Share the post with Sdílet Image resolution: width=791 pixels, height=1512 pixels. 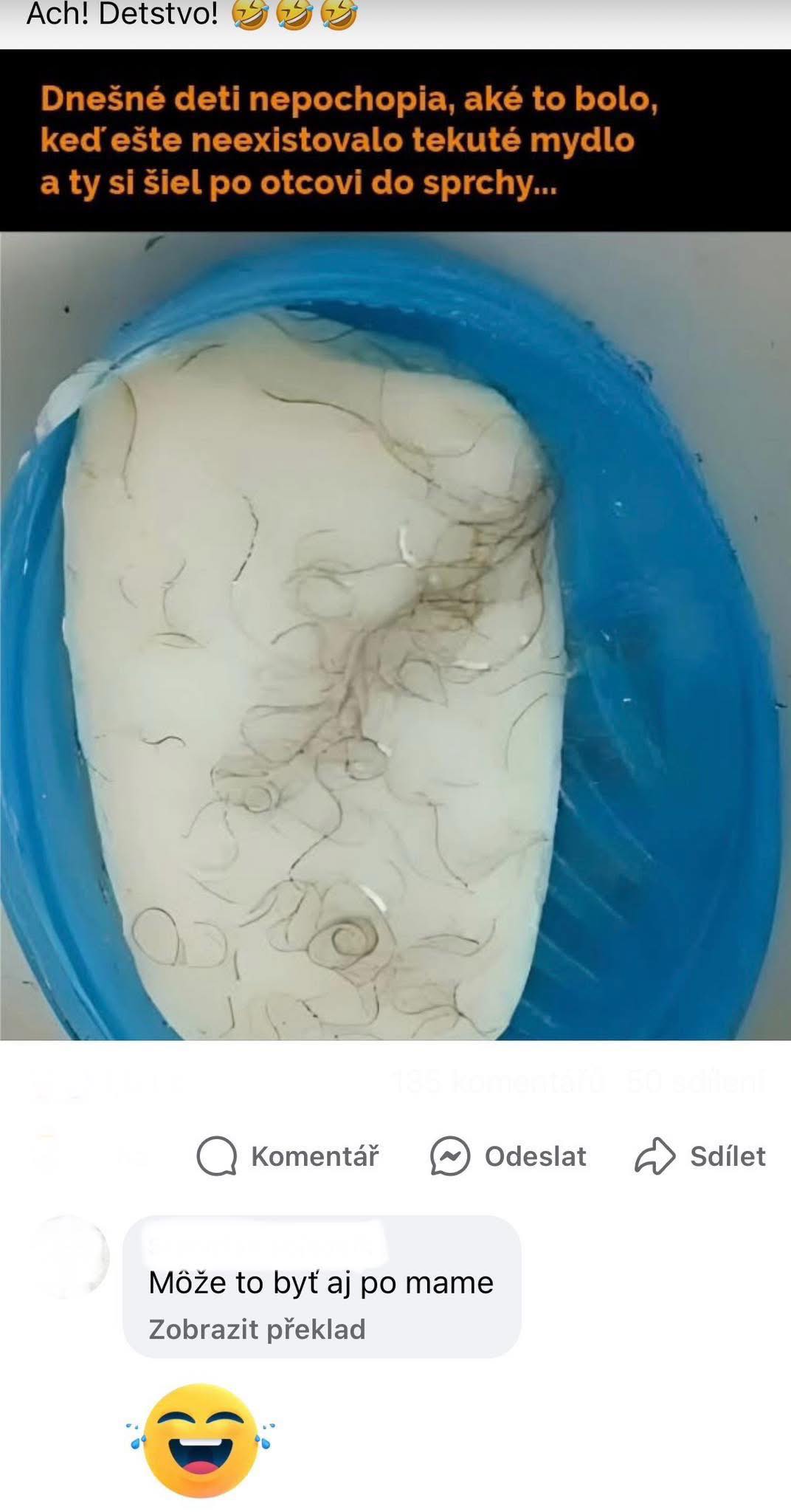click(x=700, y=1156)
